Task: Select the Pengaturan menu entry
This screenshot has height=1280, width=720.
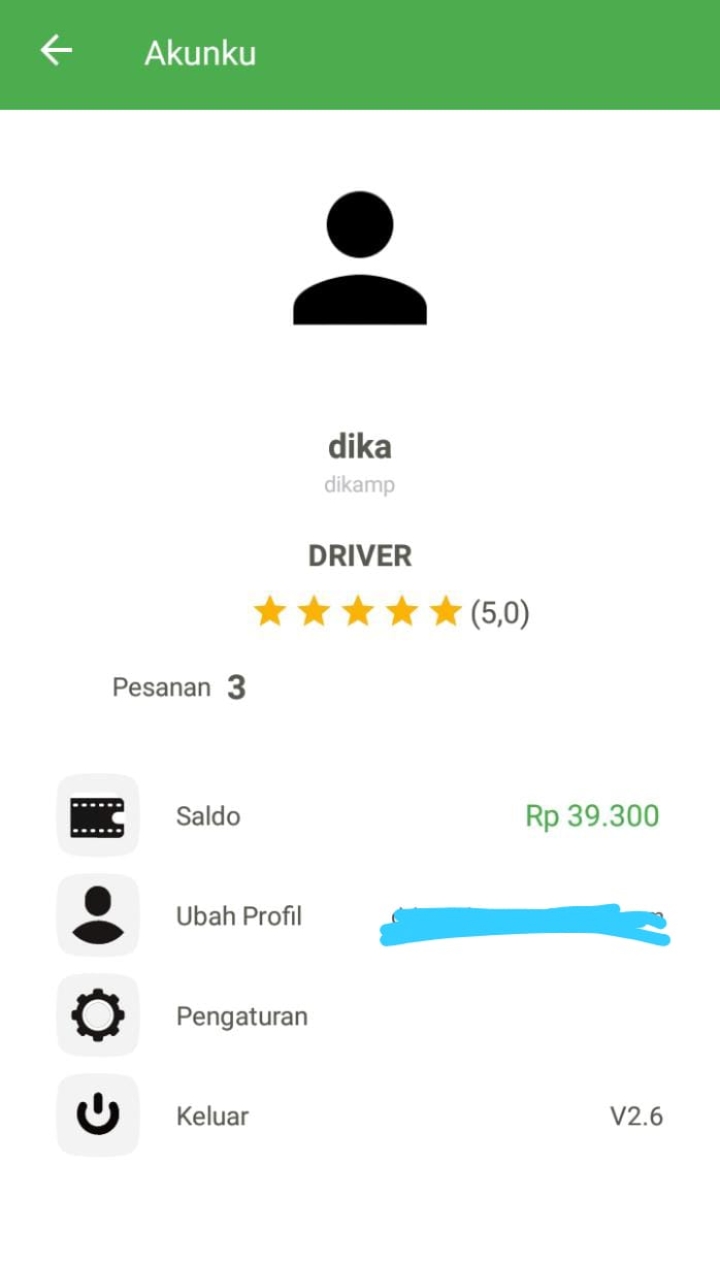Action: coord(241,1016)
